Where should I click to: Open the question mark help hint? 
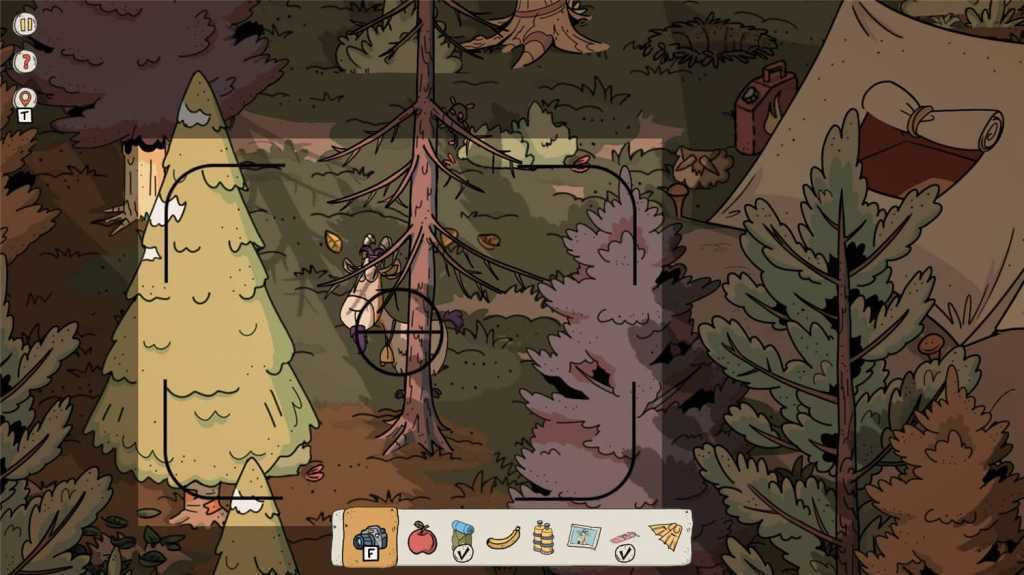point(25,61)
